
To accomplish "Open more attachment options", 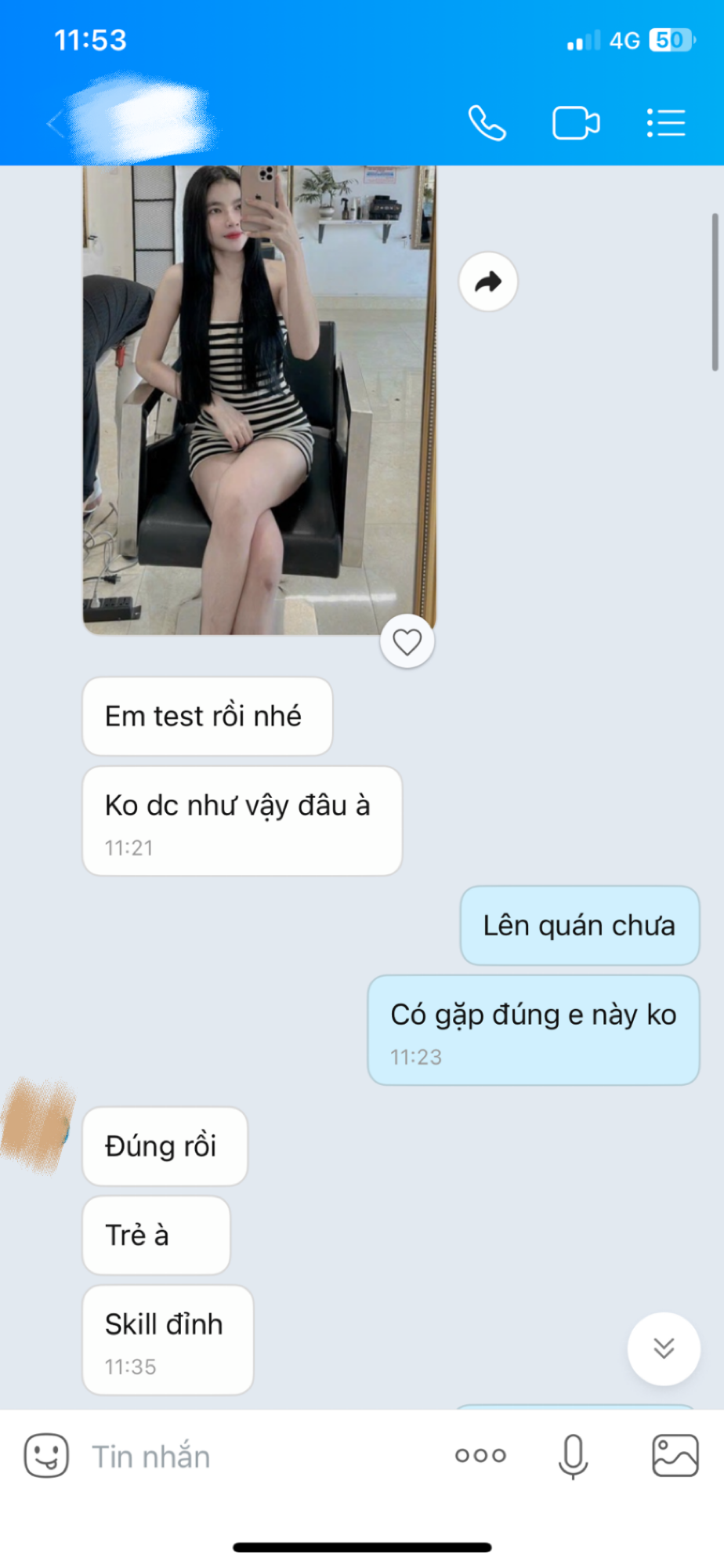I will click(480, 1456).
